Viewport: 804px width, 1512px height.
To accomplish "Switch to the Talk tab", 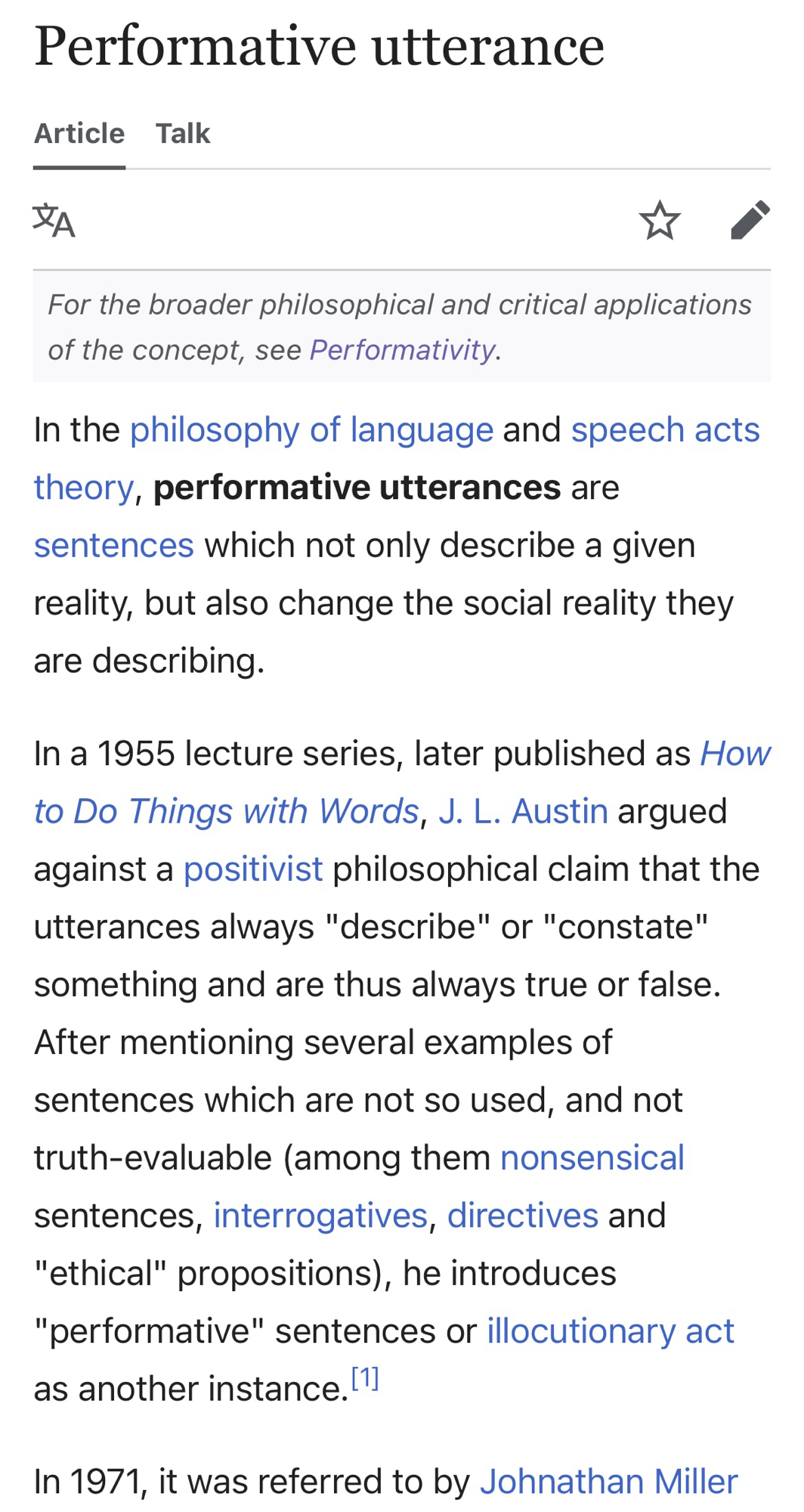I will tap(183, 134).
